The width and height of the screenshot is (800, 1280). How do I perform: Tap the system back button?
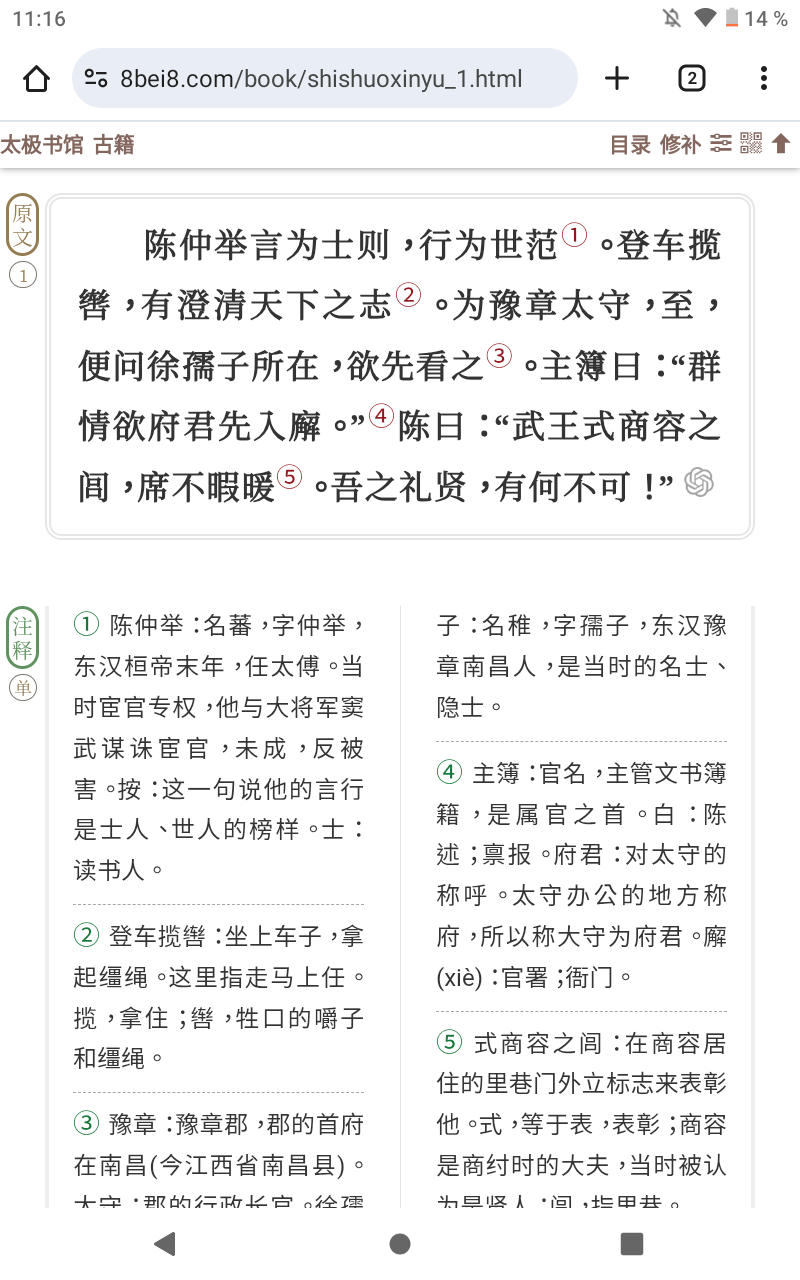click(x=165, y=1243)
